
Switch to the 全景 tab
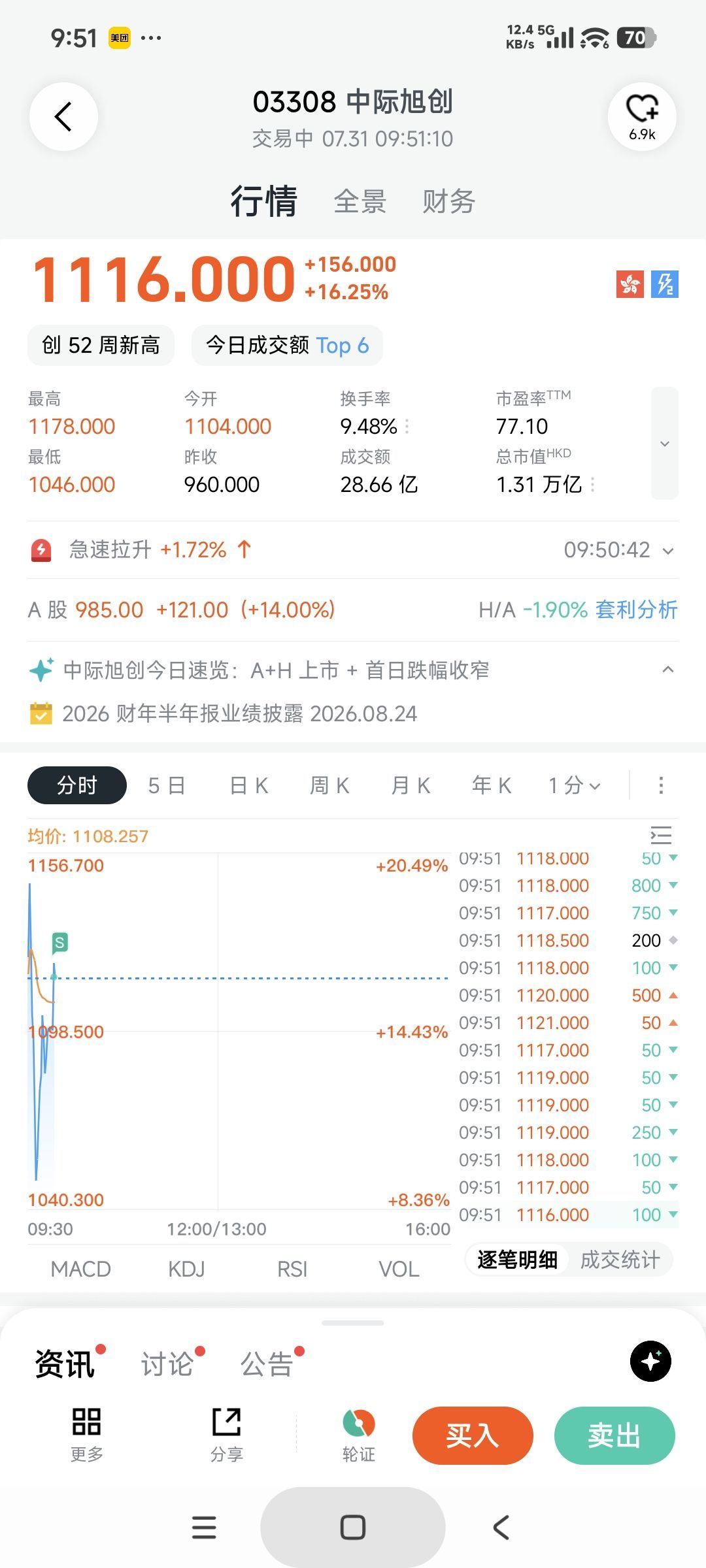(x=360, y=201)
